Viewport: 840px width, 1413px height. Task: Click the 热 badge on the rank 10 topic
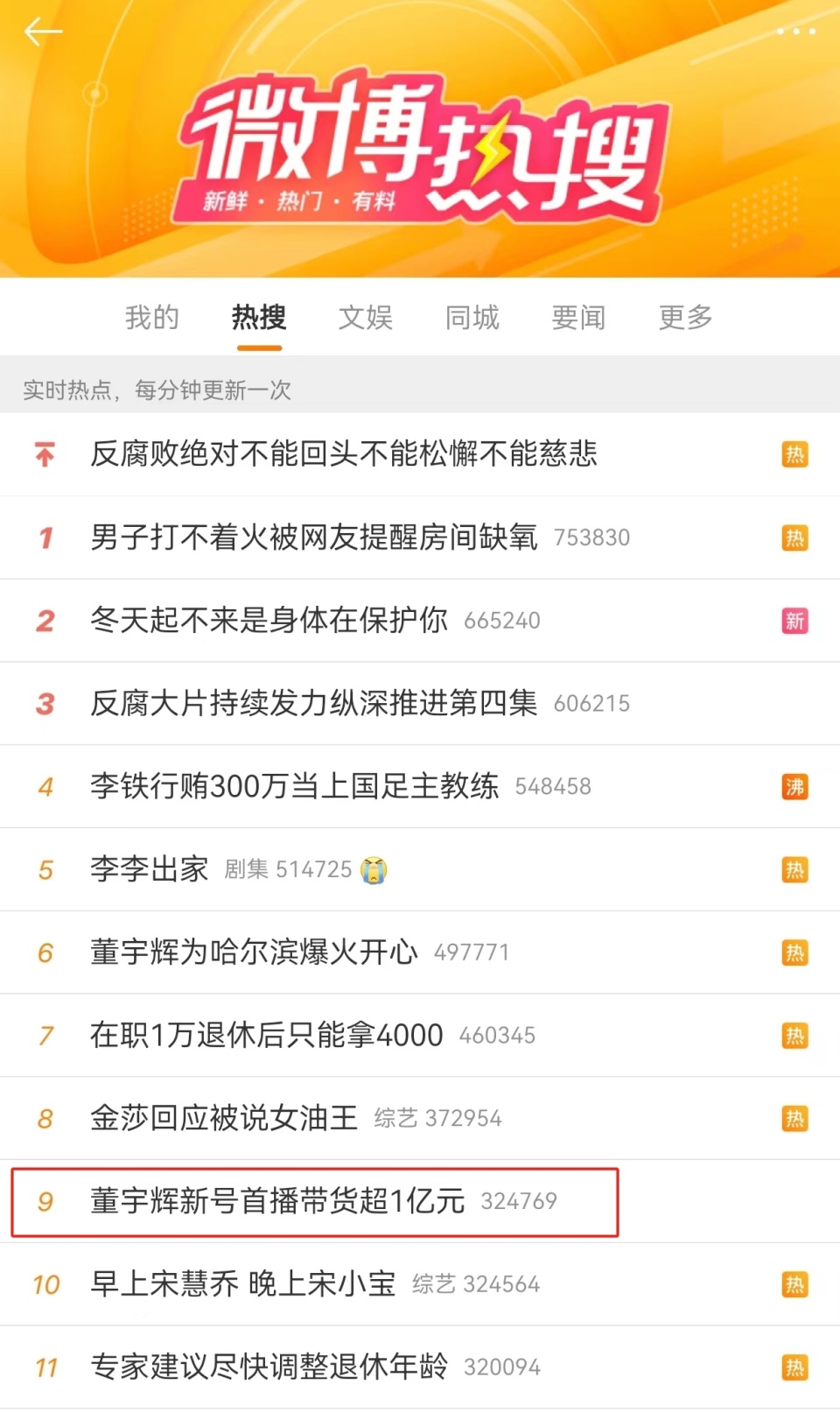795,1283
